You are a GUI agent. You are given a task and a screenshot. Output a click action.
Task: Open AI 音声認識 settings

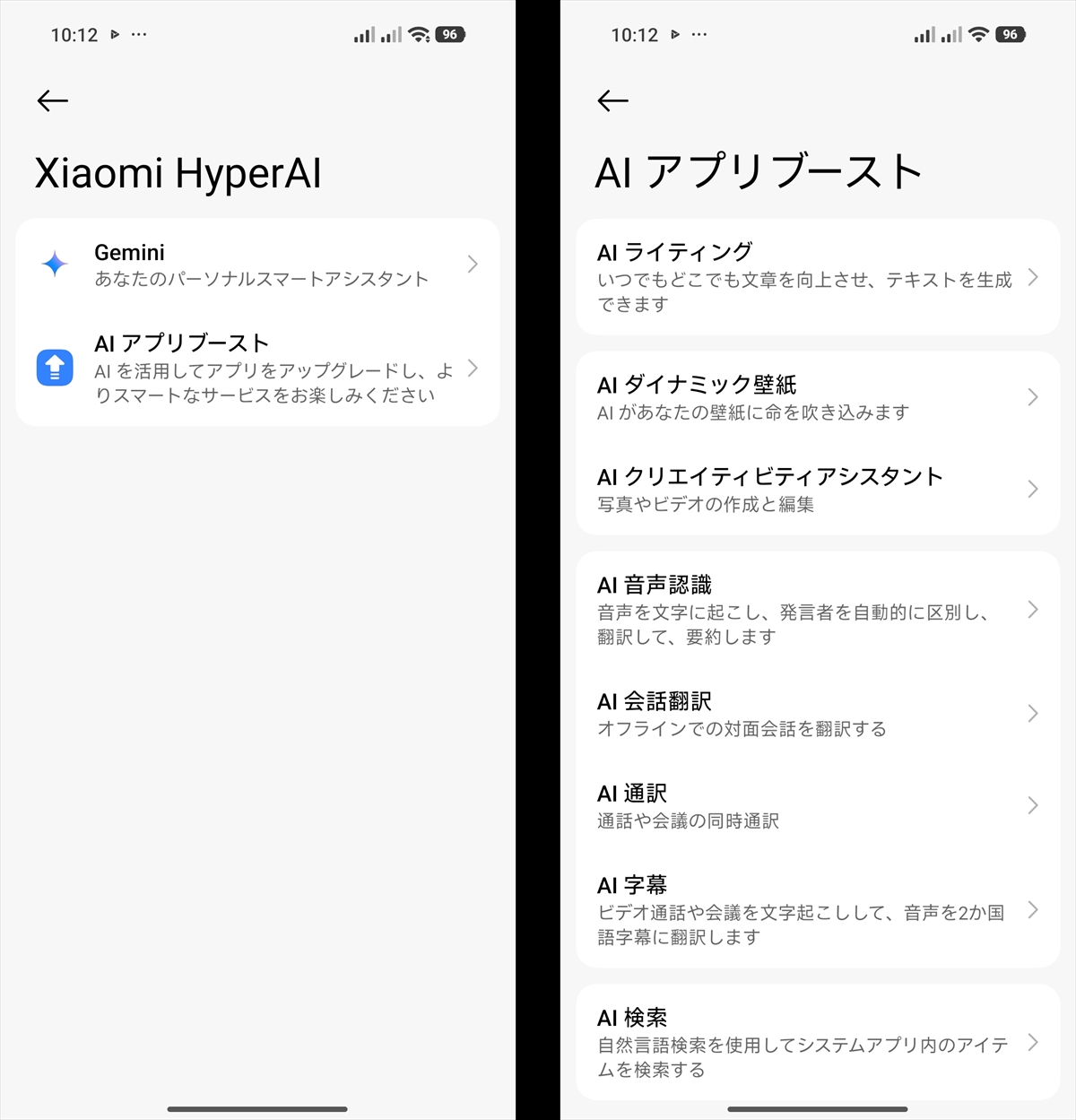(x=817, y=610)
